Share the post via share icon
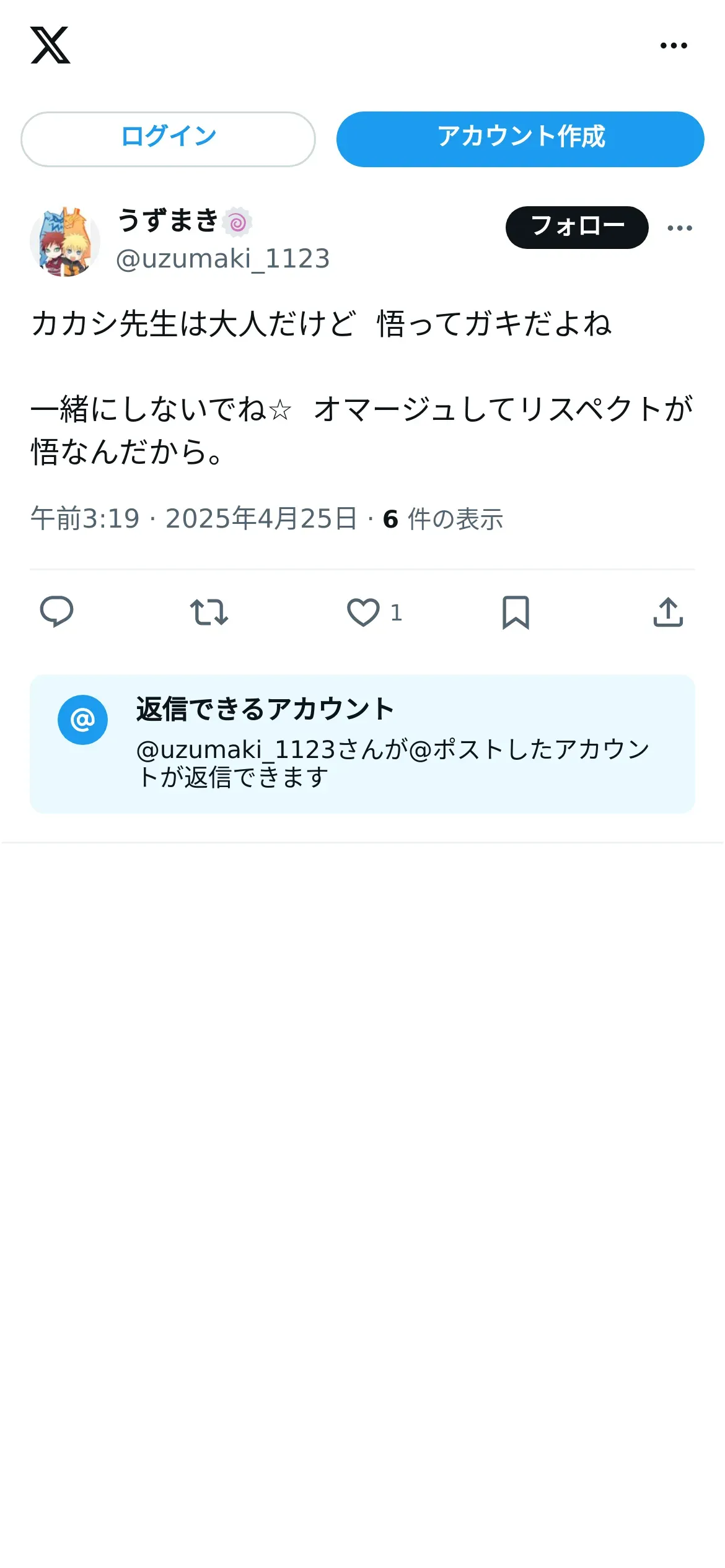 (x=668, y=612)
